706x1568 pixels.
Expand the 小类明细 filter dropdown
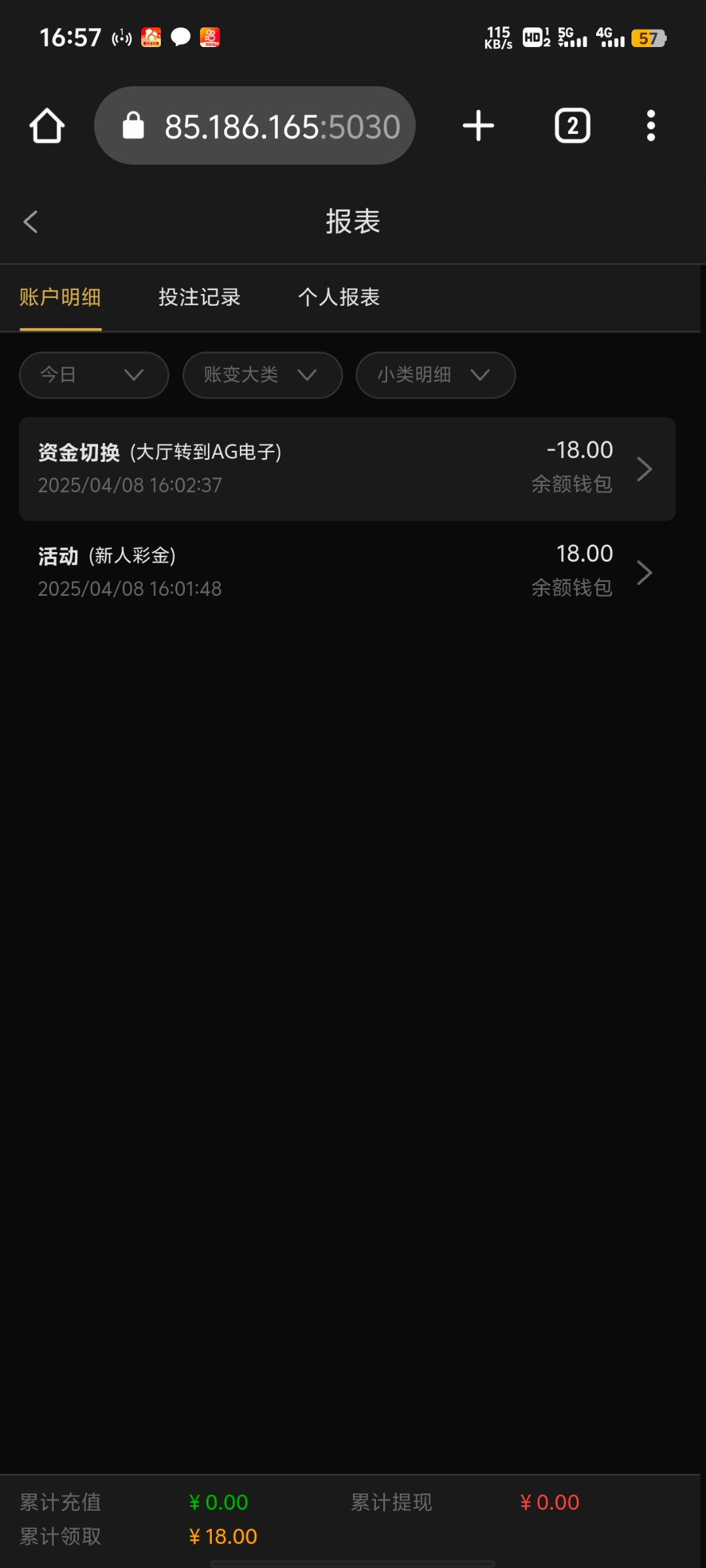(436, 375)
